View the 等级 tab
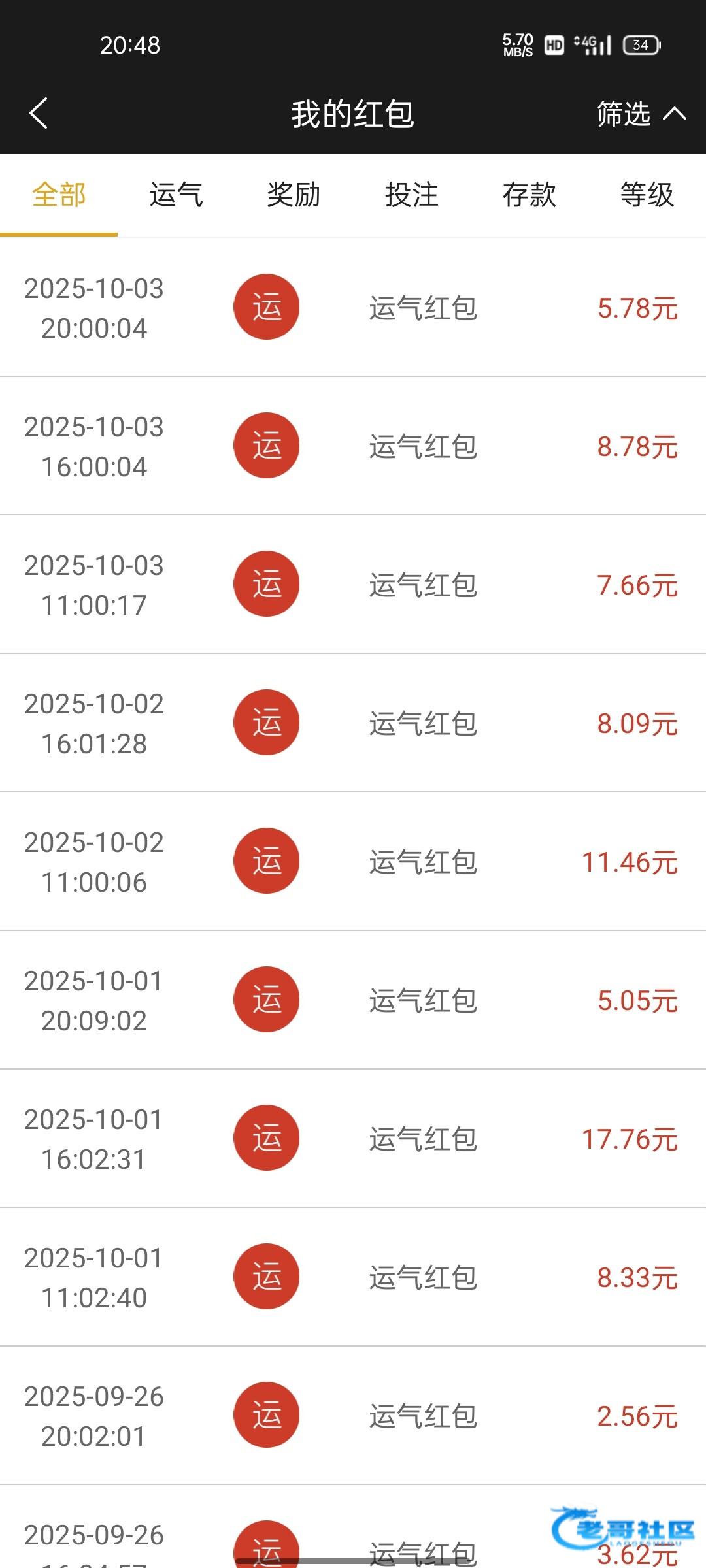 coord(647,195)
